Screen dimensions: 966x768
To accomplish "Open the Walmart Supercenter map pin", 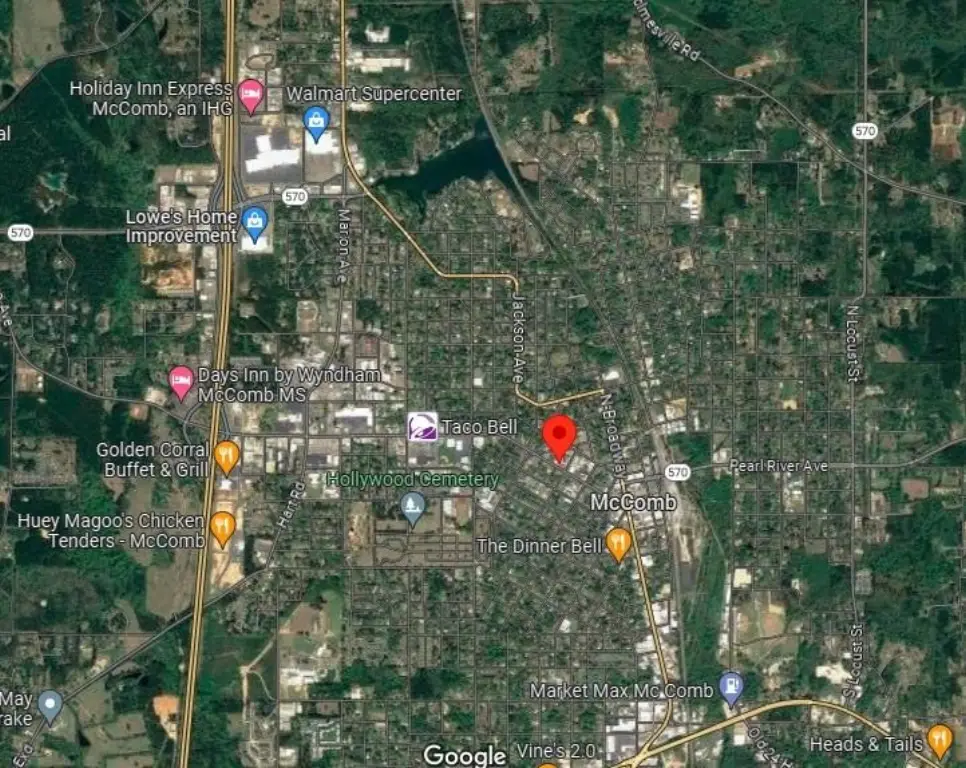I will tap(317, 122).
